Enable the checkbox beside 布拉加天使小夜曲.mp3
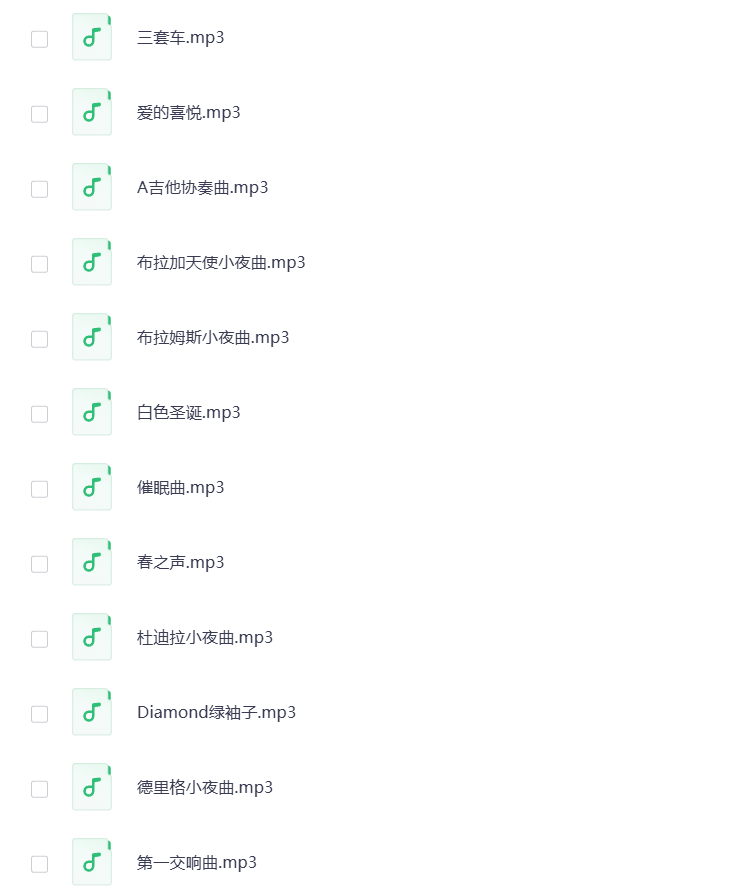 (39, 264)
